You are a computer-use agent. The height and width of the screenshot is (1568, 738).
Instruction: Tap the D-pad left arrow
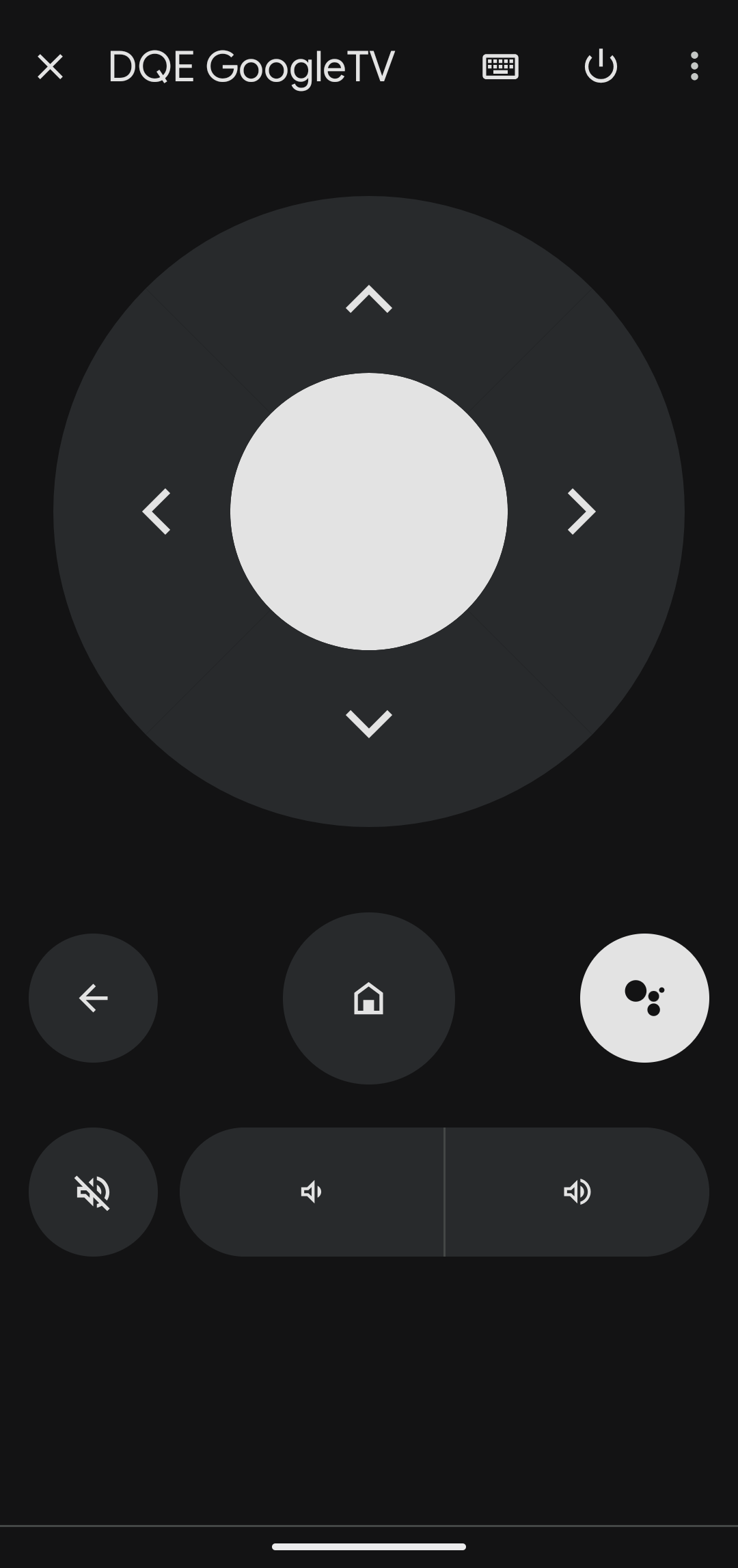(x=156, y=512)
